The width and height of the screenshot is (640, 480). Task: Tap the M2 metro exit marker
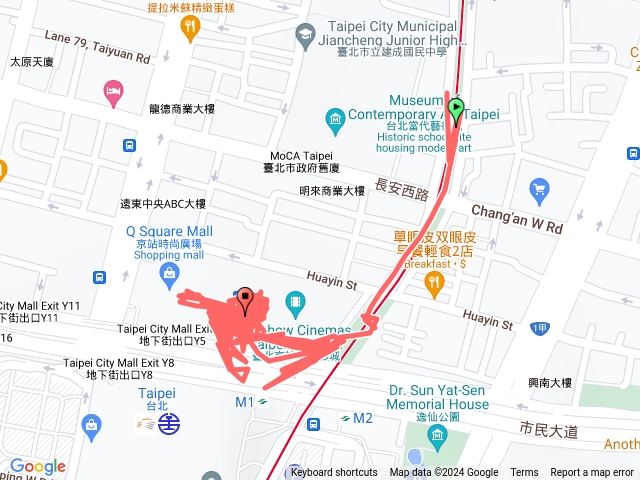click(x=345, y=417)
